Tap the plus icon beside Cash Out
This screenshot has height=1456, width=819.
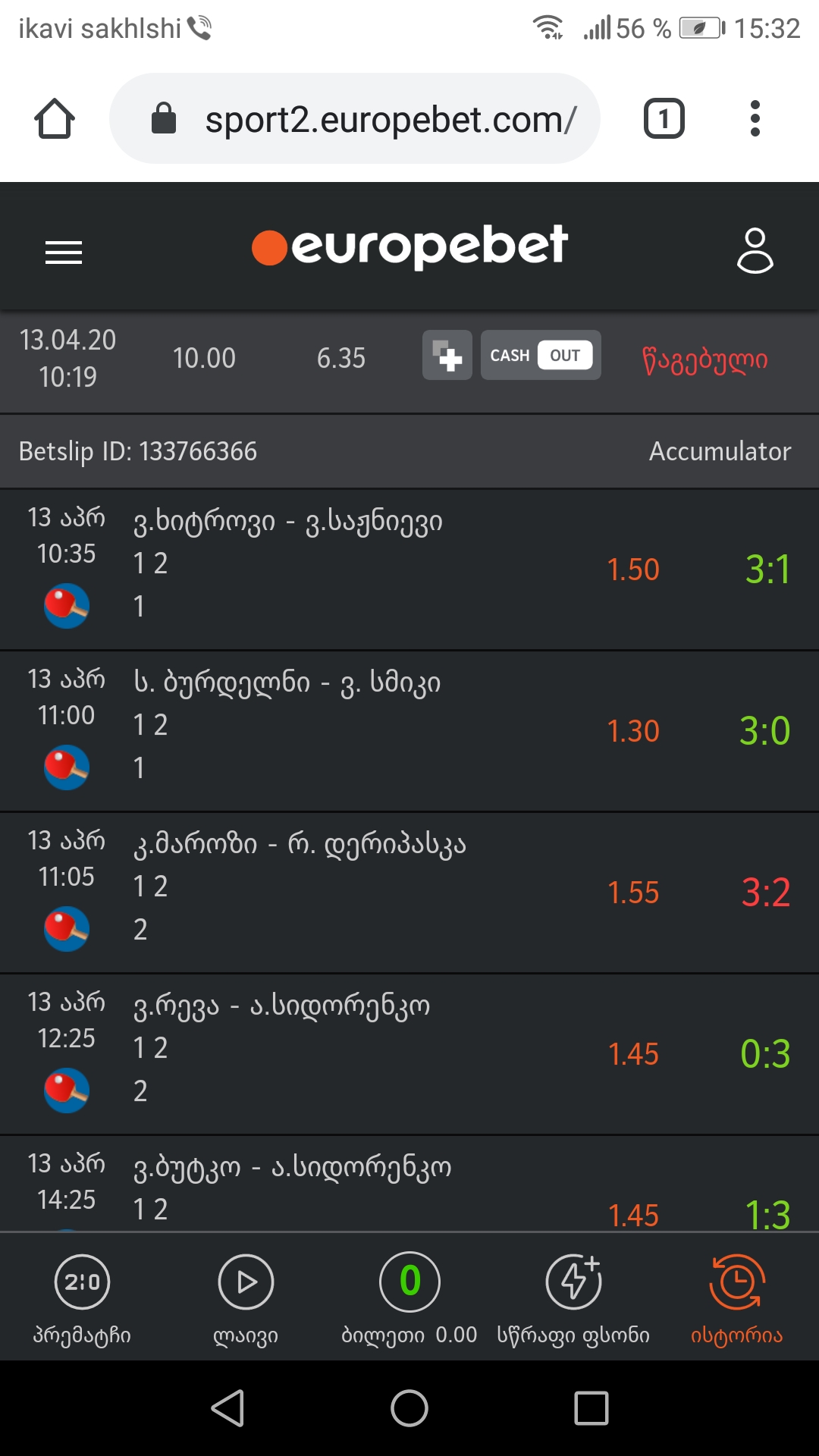(x=447, y=355)
